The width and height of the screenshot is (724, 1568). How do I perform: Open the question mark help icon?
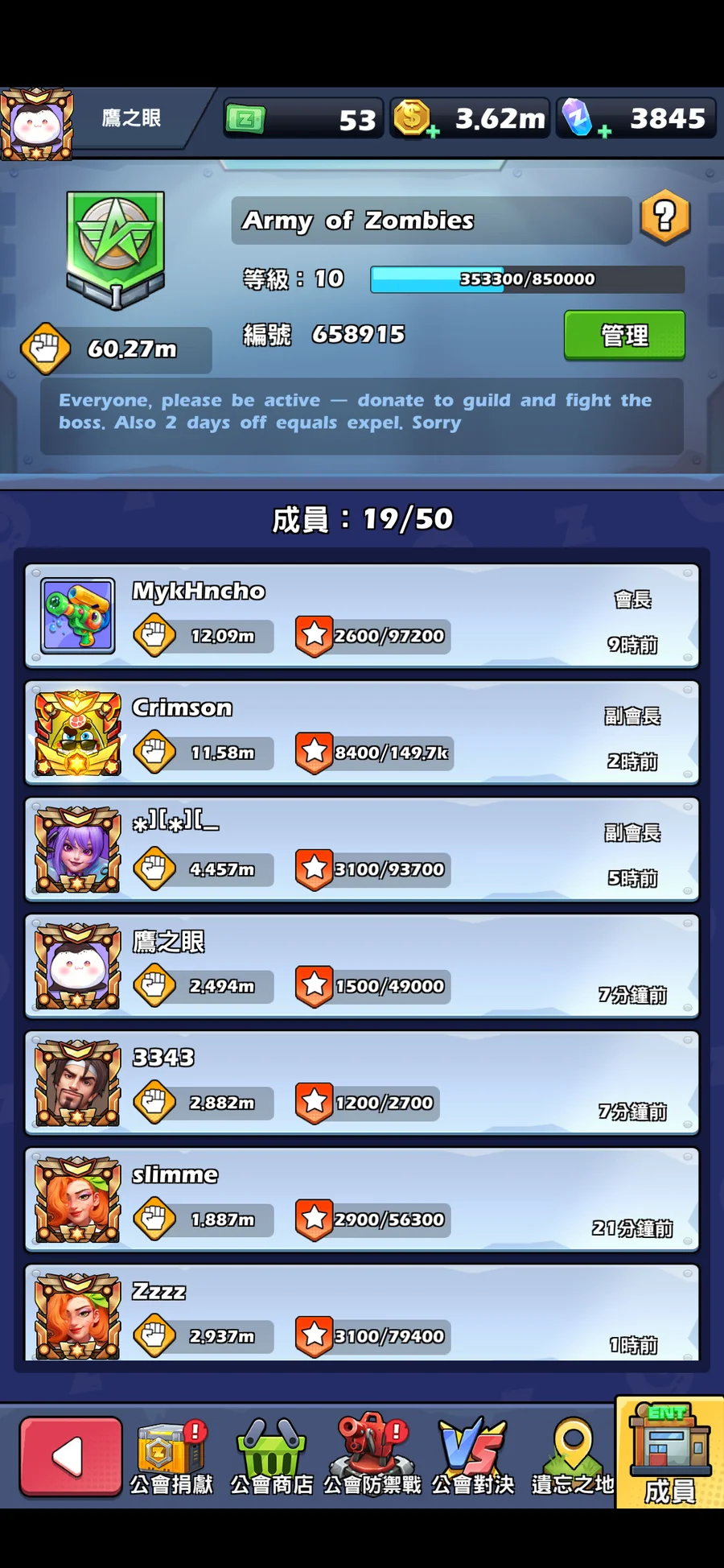pyautogui.click(x=664, y=217)
